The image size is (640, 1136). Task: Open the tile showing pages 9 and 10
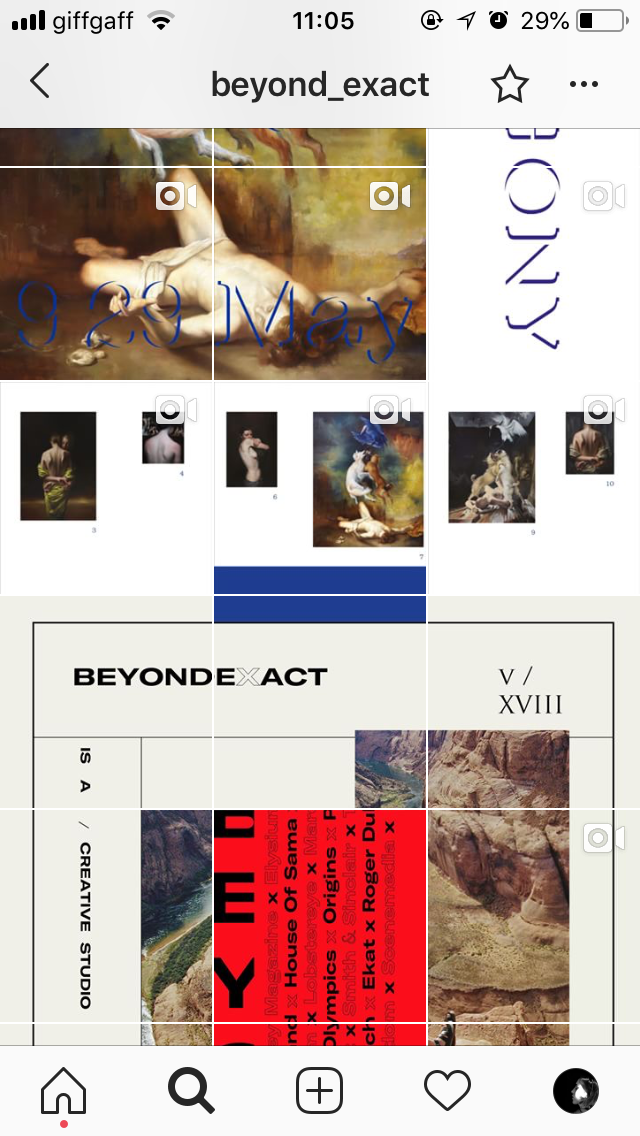534,488
